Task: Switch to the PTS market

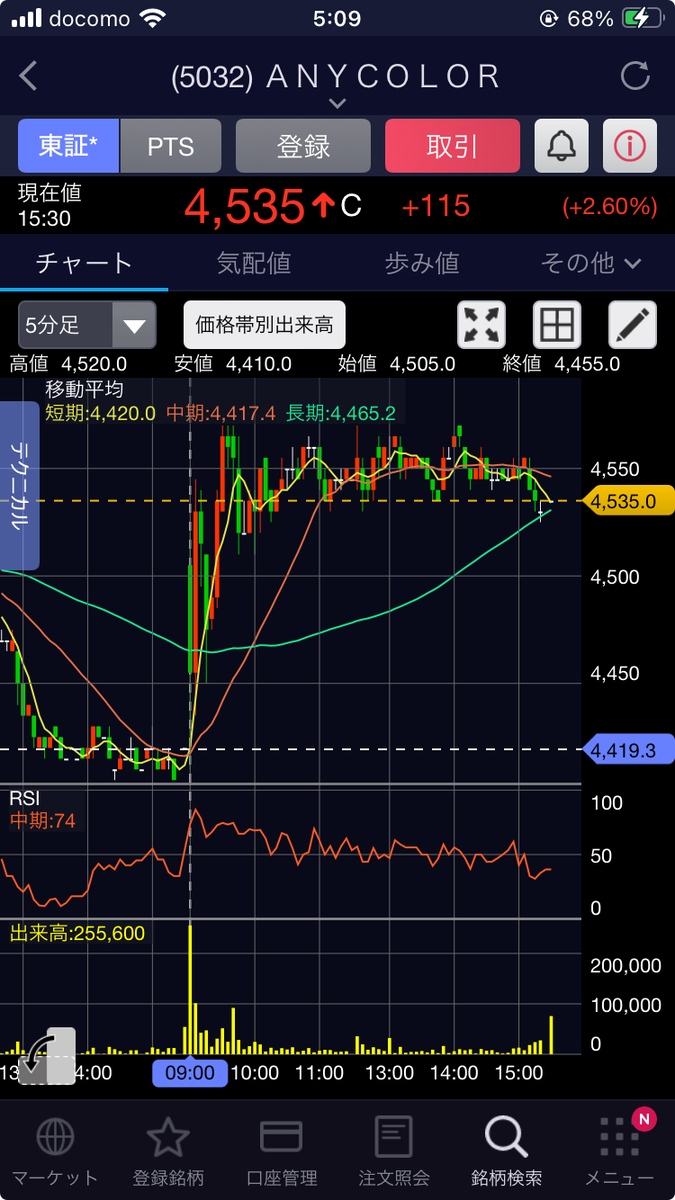Action: (x=171, y=146)
